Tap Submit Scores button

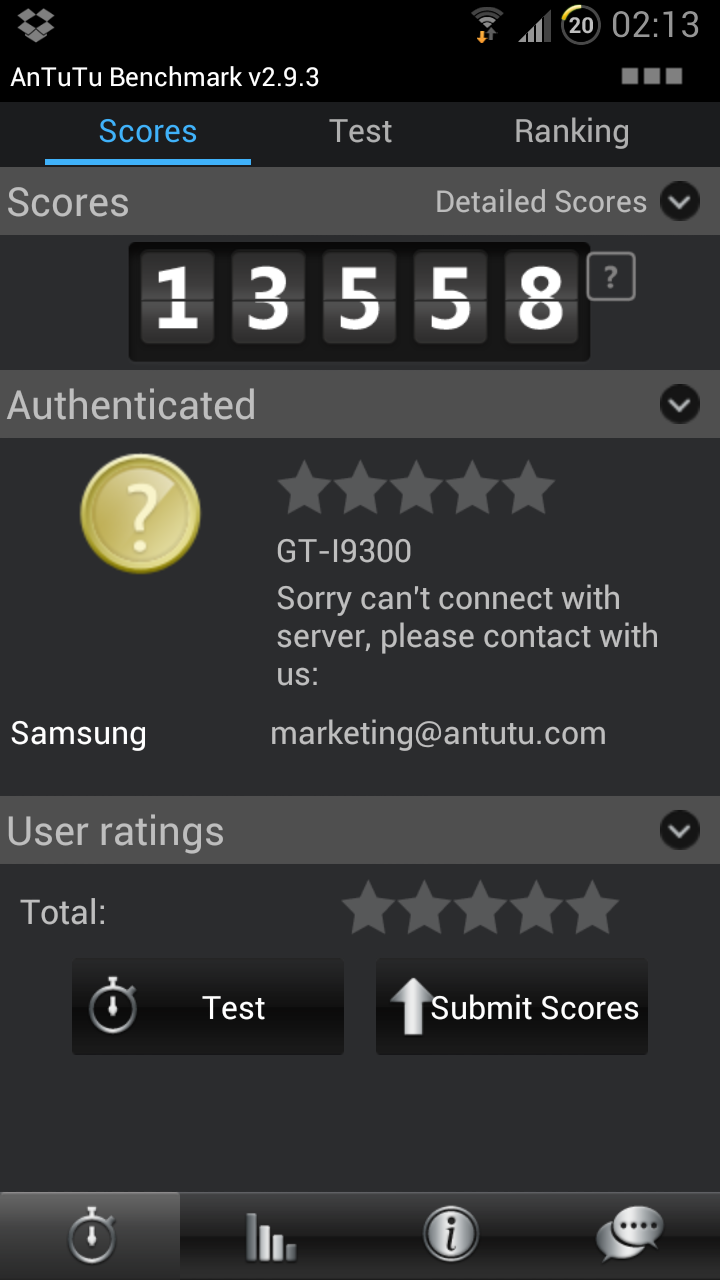click(x=512, y=1007)
